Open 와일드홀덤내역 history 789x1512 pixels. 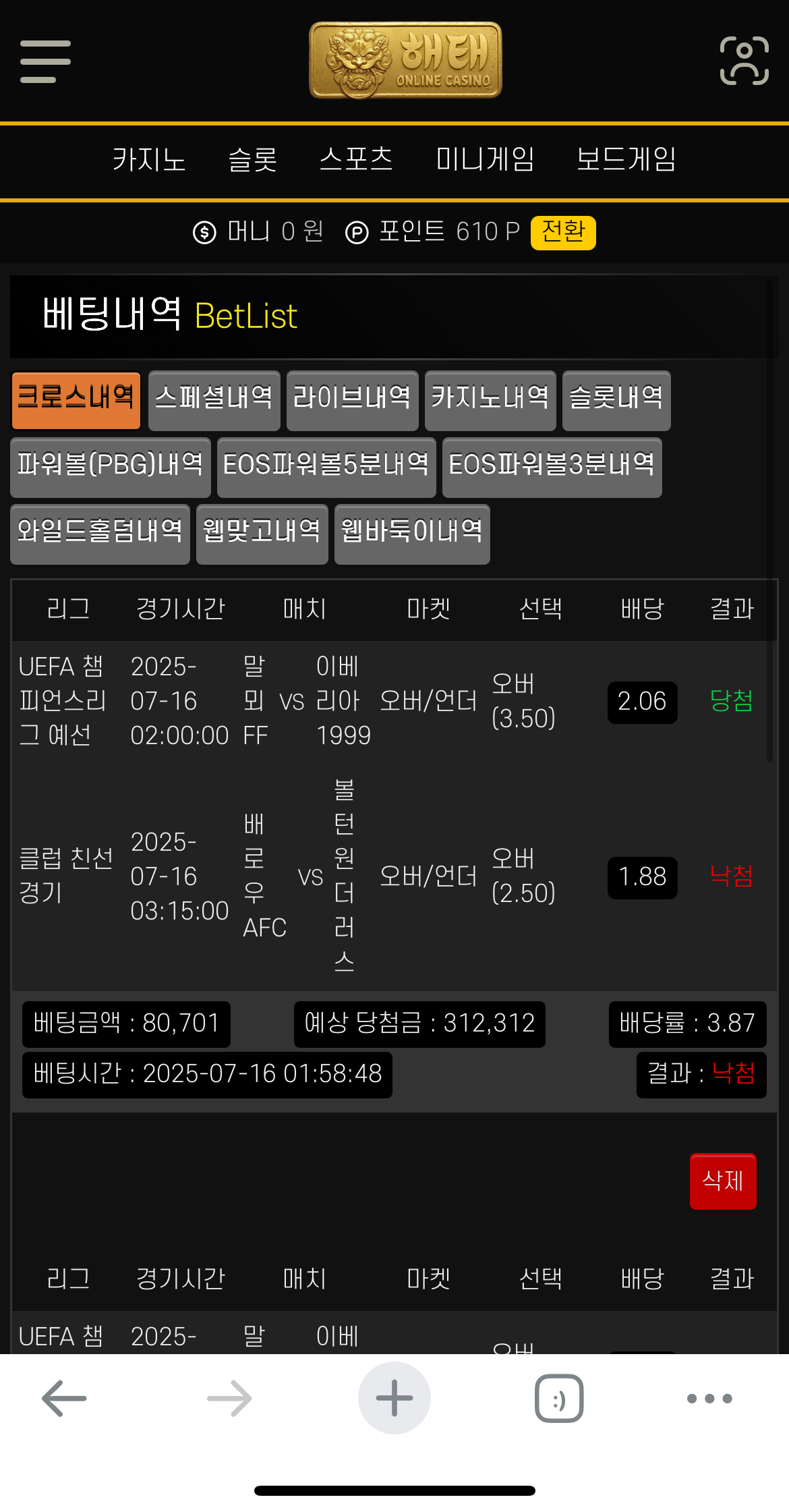coord(100,533)
